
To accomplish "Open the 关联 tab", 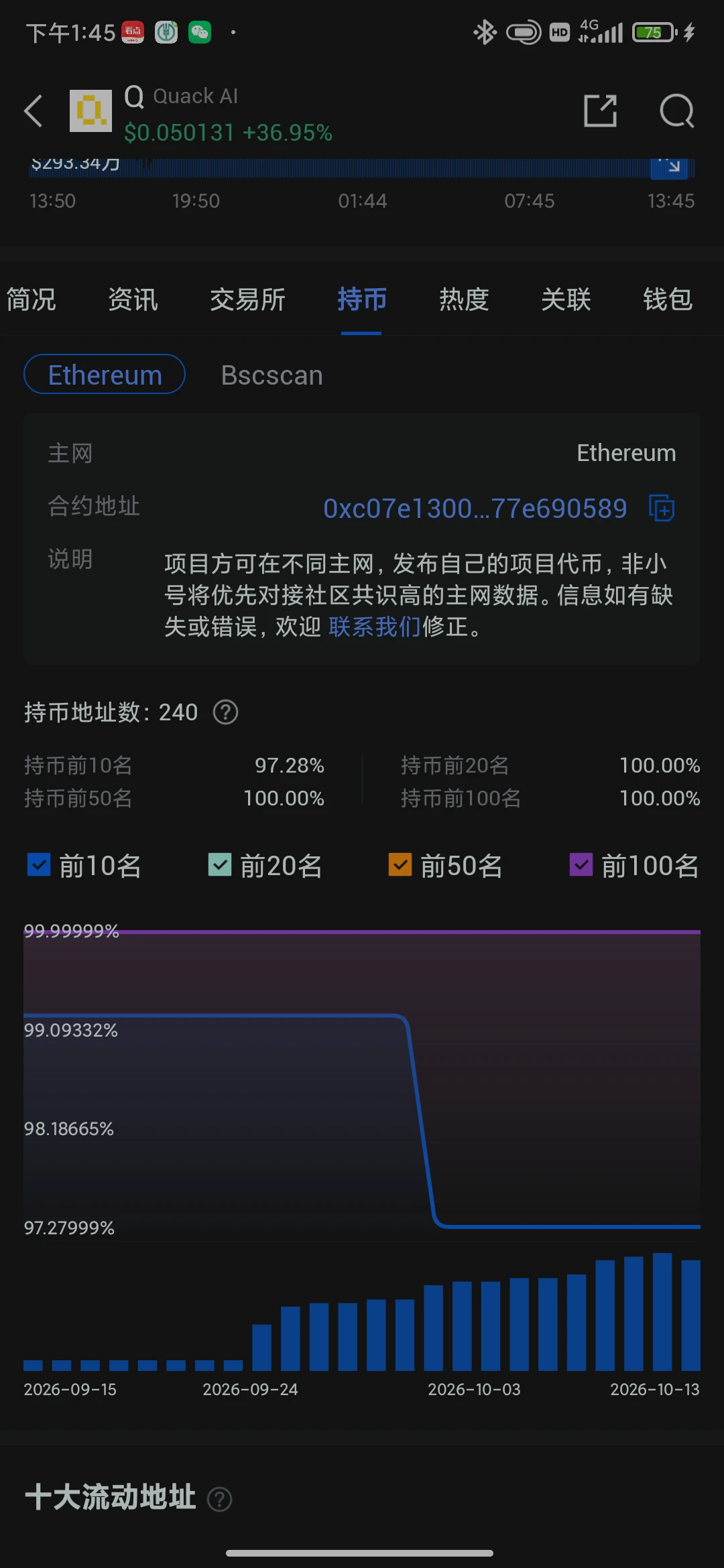I will click(x=566, y=300).
